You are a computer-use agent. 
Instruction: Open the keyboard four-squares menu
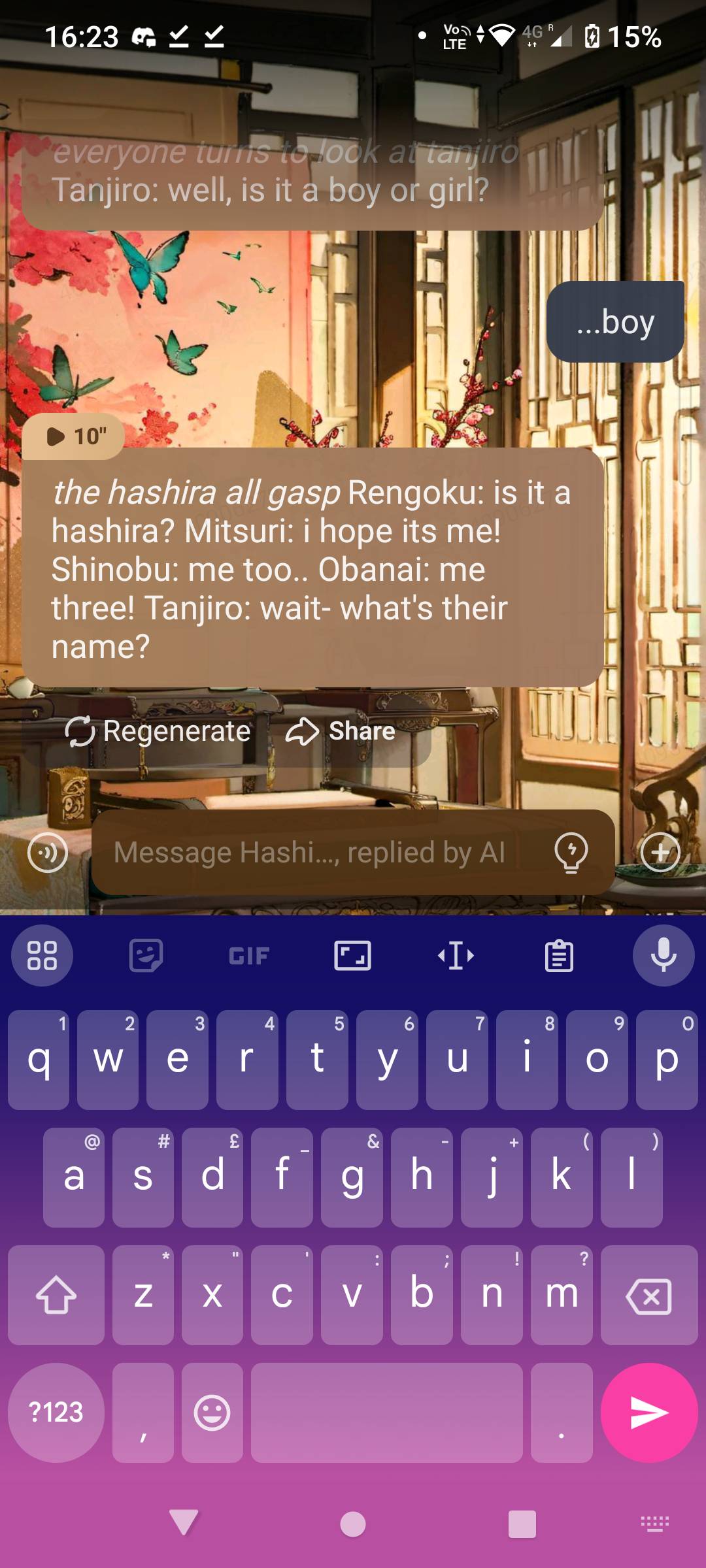42,956
